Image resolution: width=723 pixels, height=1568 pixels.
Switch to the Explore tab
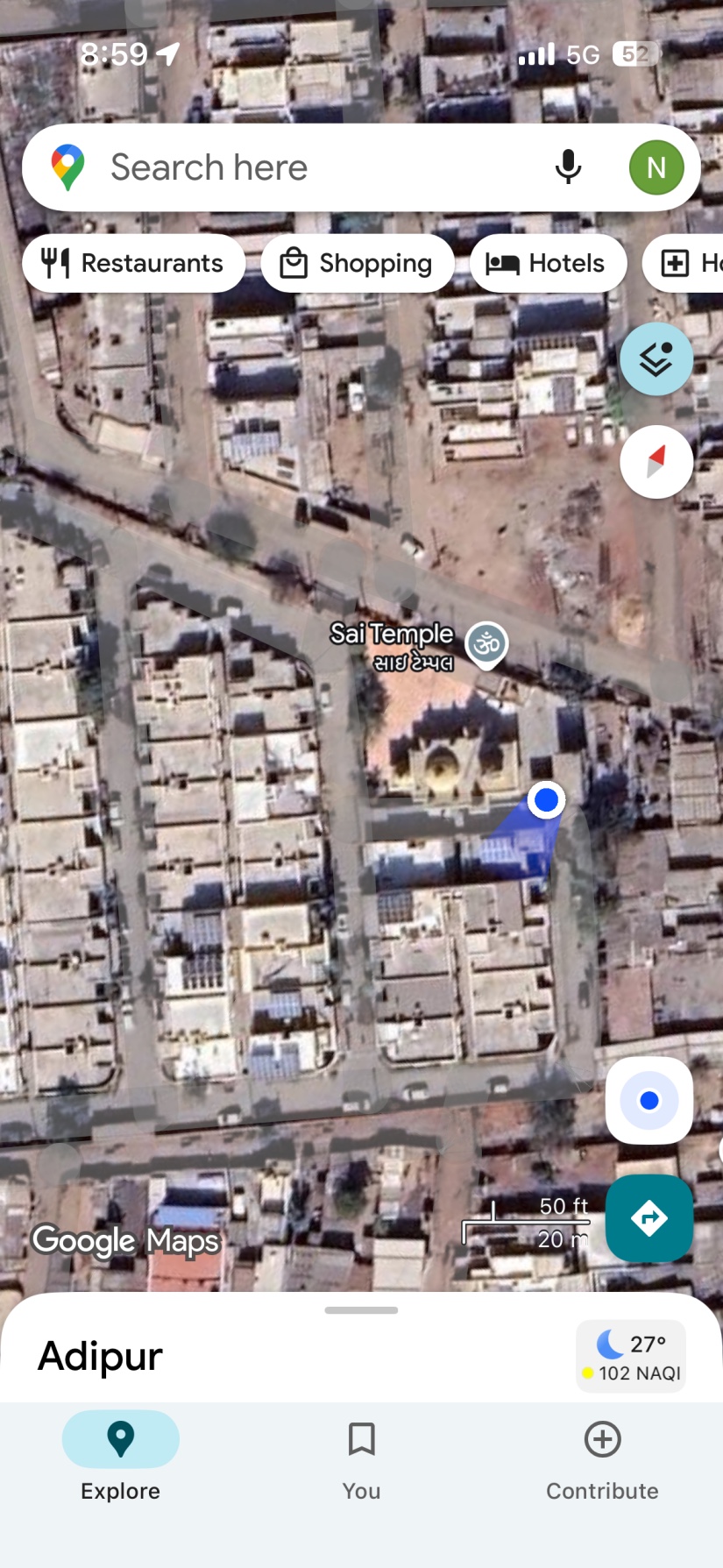pos(121,1457)
